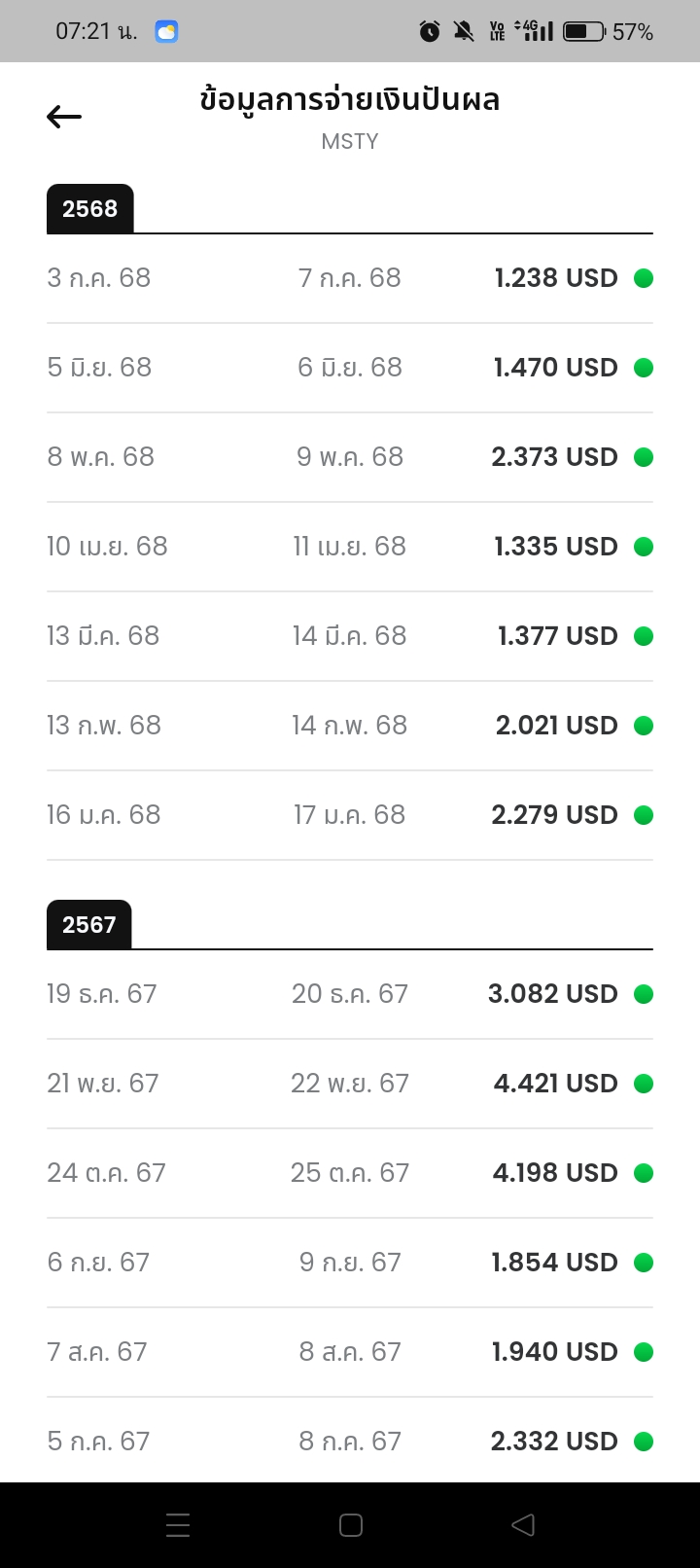Tap the system back button

pyautogui.click(x=523, y=1524)
